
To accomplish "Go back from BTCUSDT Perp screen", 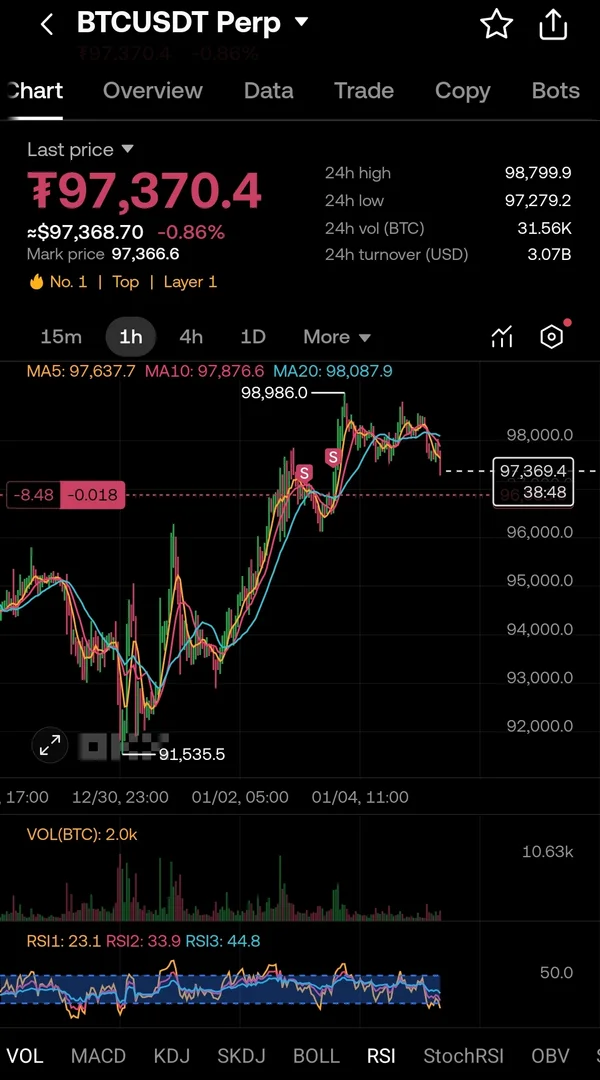I will coord(47,24).
